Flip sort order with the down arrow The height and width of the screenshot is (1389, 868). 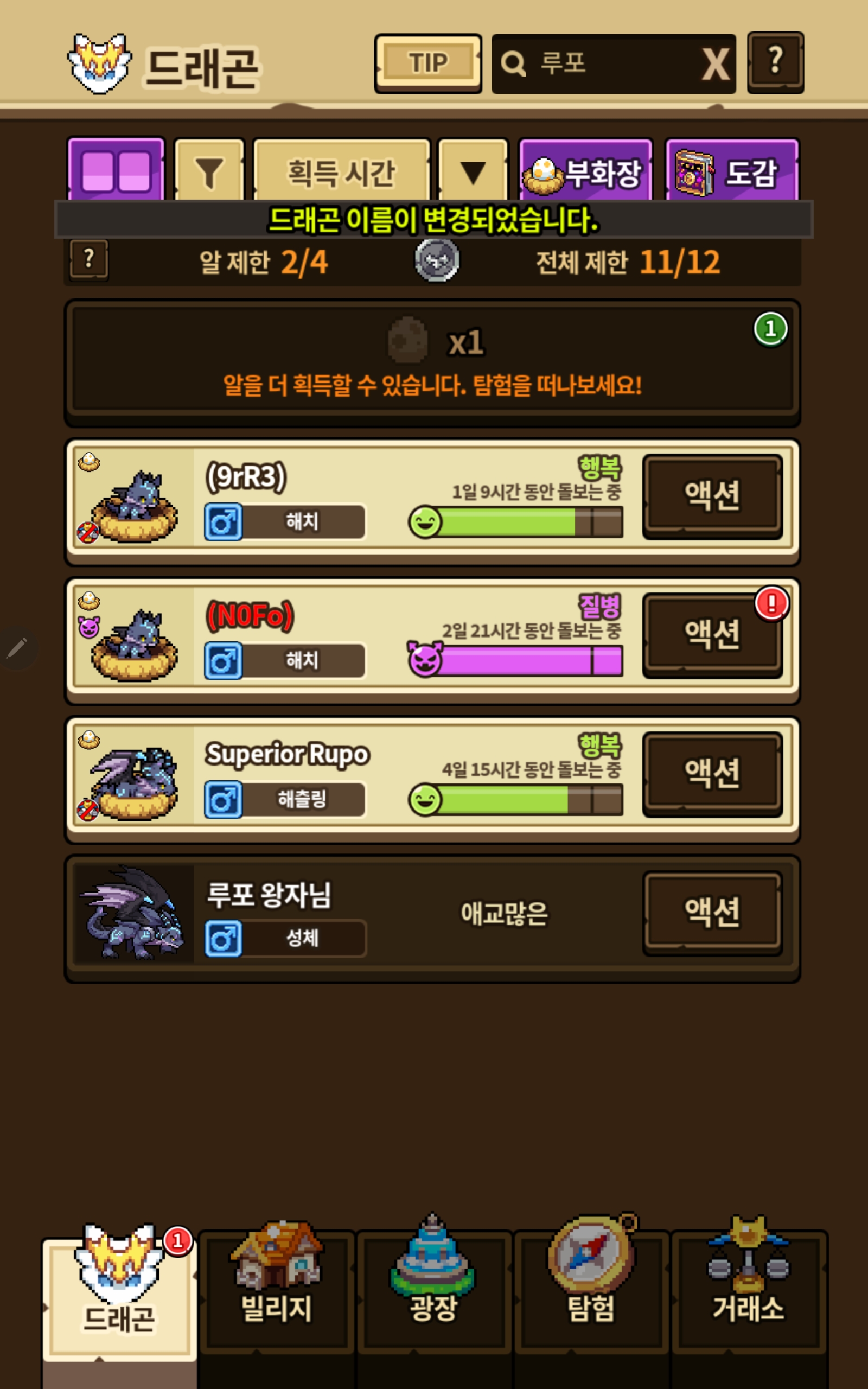473,170
